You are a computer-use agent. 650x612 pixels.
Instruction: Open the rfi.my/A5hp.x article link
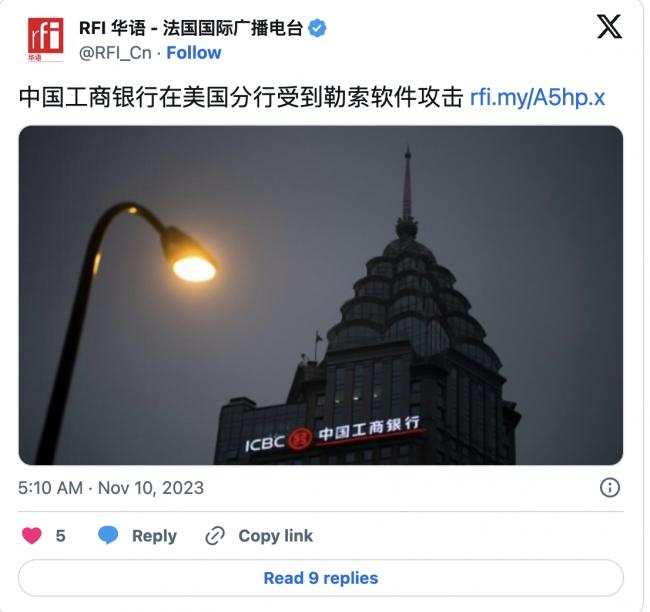pyautogui.click(x=539, y=97)
